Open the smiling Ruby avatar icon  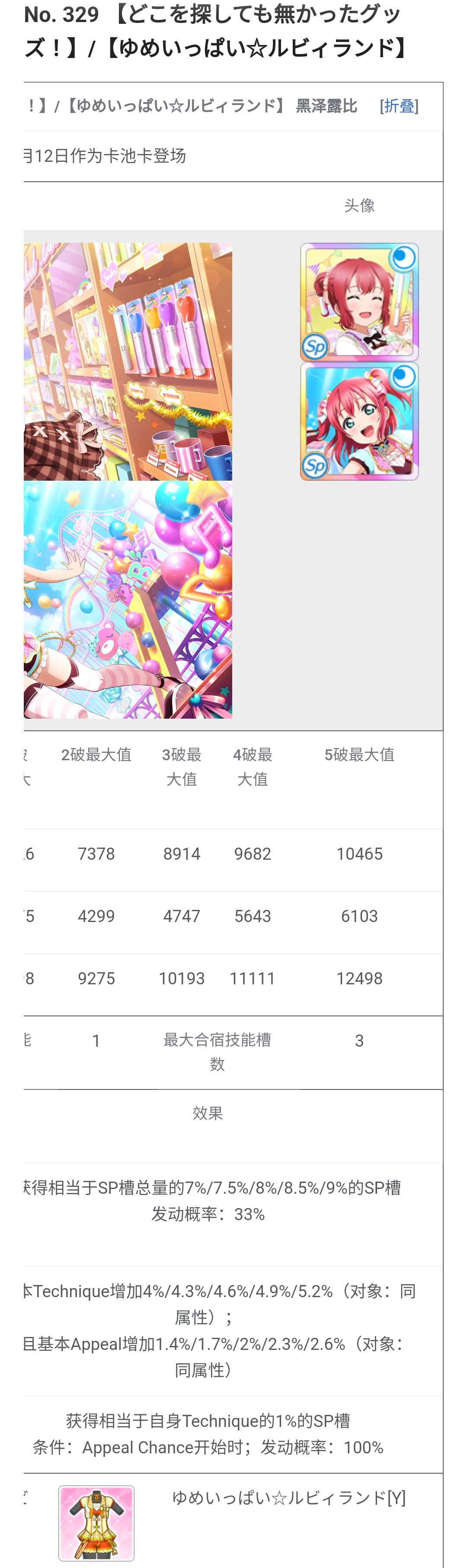coord(359,302)
